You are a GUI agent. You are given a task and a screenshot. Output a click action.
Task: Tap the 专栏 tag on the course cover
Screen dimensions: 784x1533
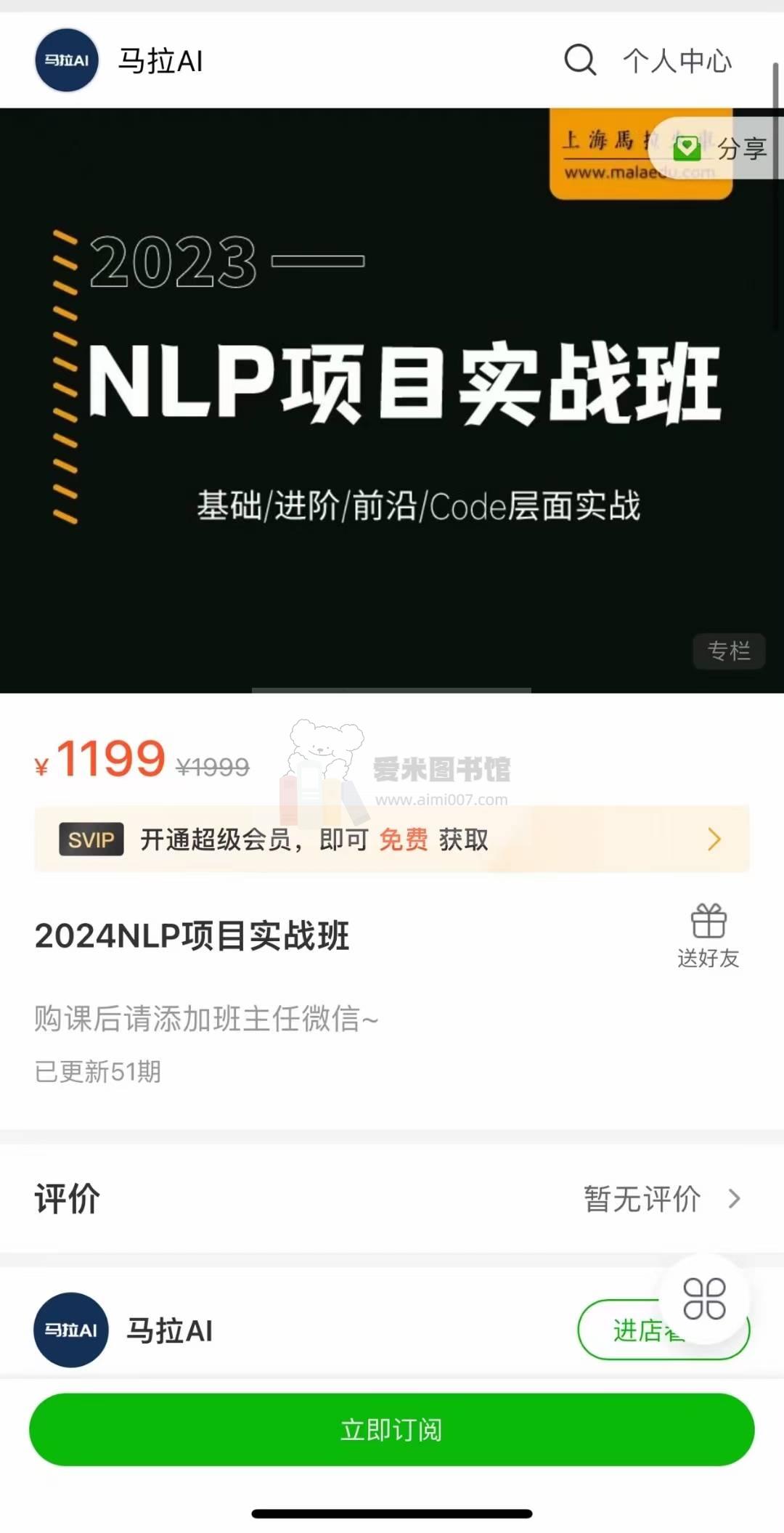coord(729,651)
